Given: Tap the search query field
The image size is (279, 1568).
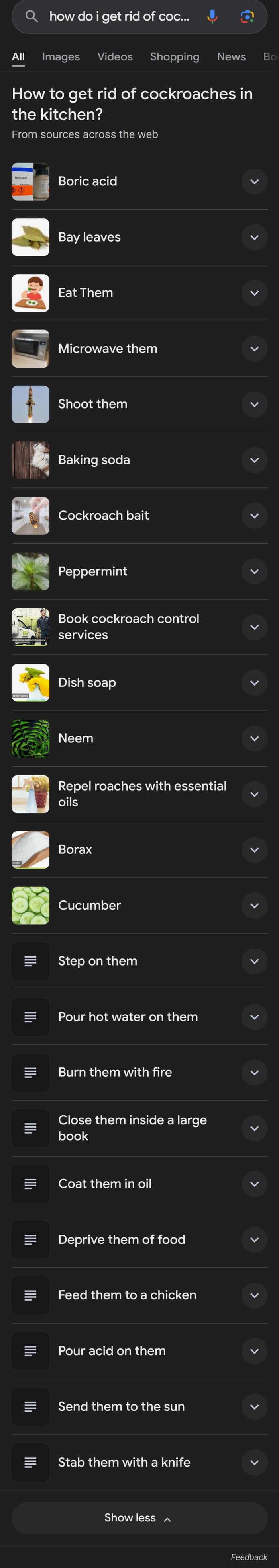Looking at the screenshot, I should (x=119, y=16).
